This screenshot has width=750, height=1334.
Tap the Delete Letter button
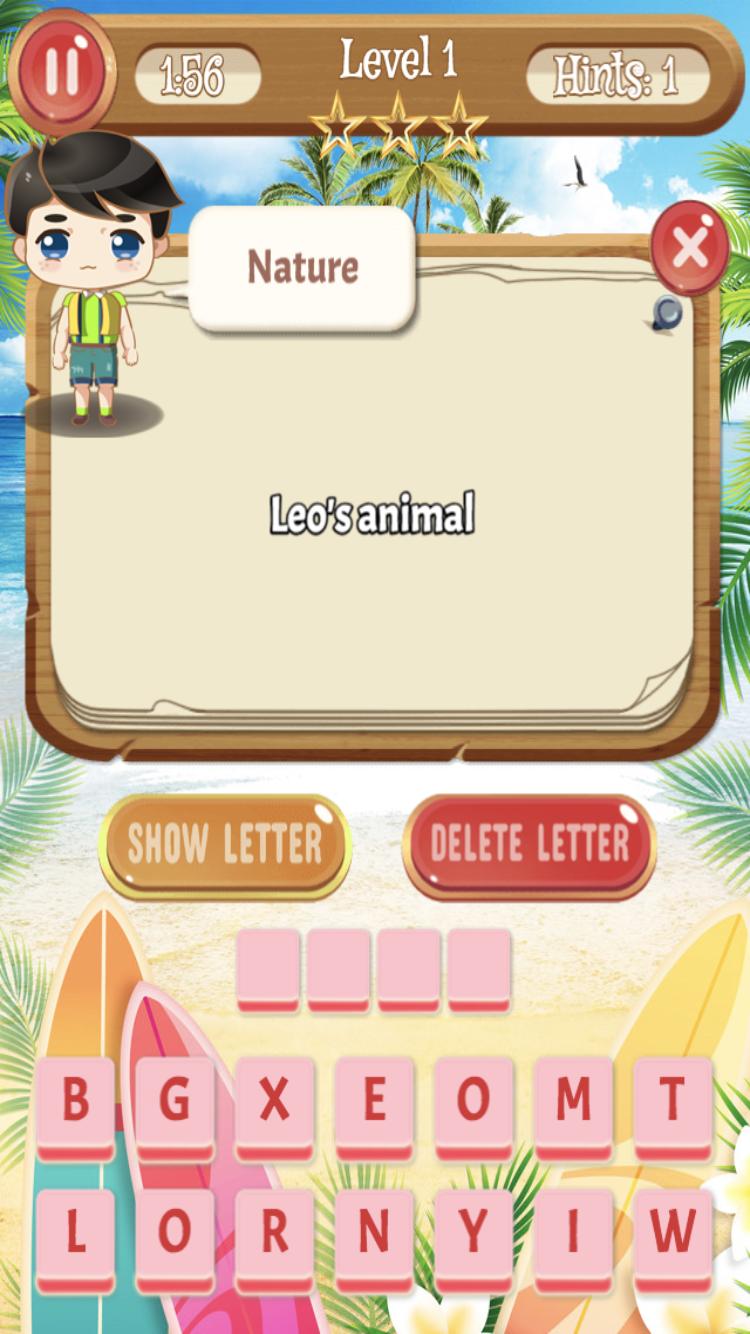pos(529,845)
